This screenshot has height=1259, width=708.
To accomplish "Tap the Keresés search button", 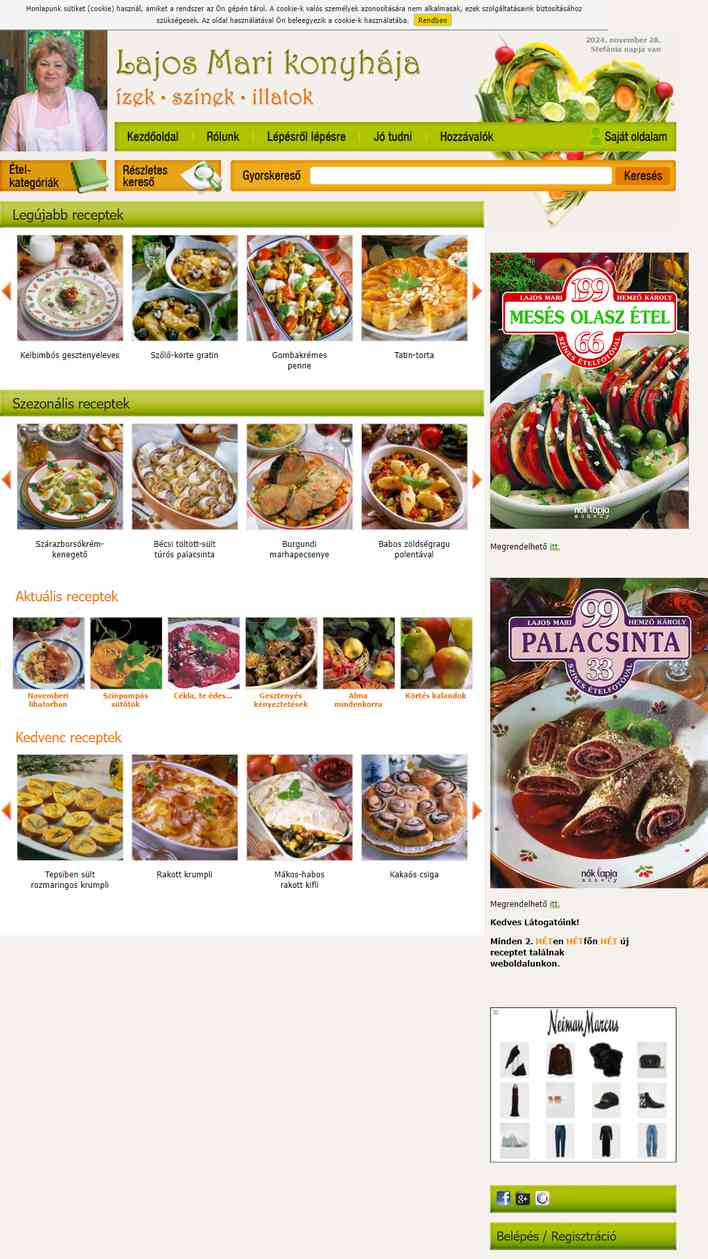I will pyautogui.click(x=643, y=176).
